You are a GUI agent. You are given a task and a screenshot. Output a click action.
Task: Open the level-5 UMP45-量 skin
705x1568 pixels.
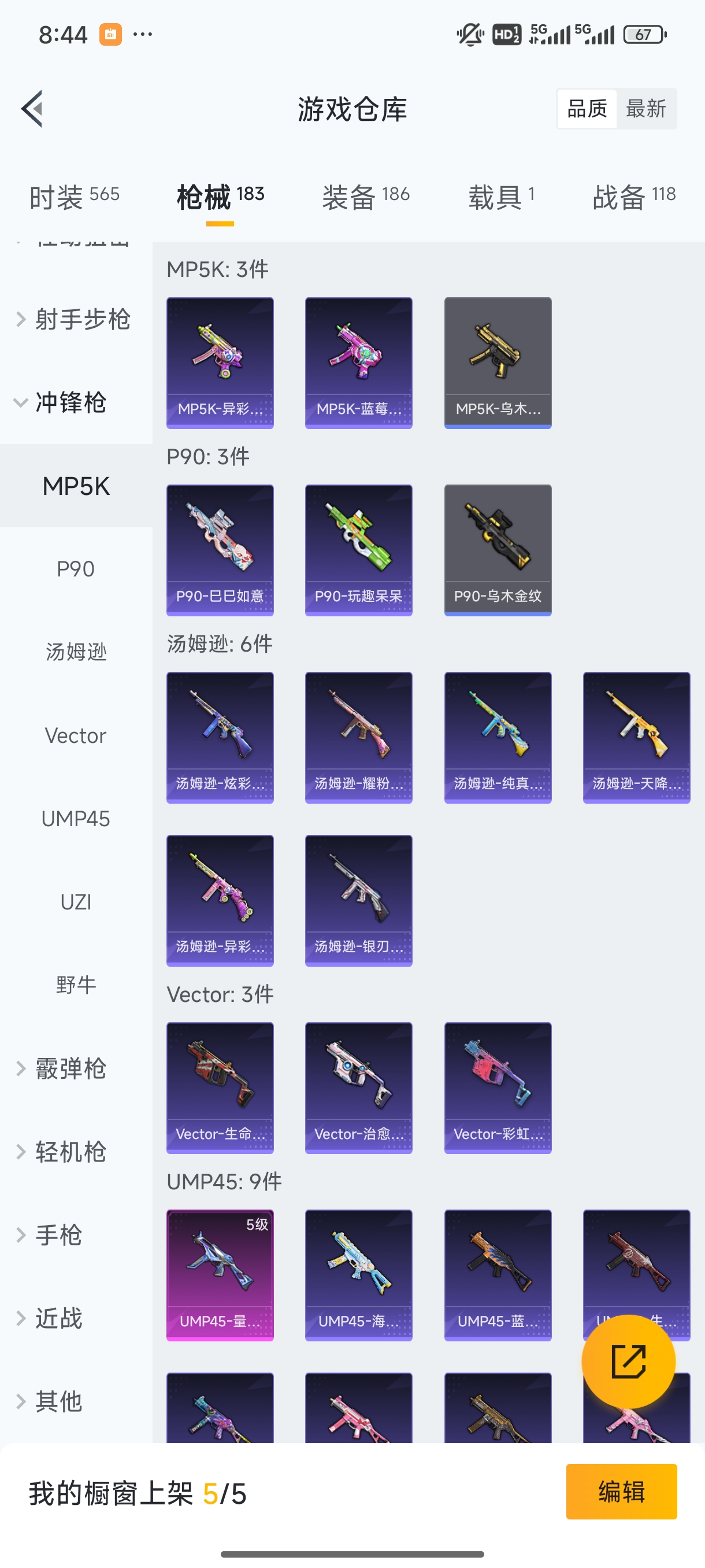point(220,1275)
